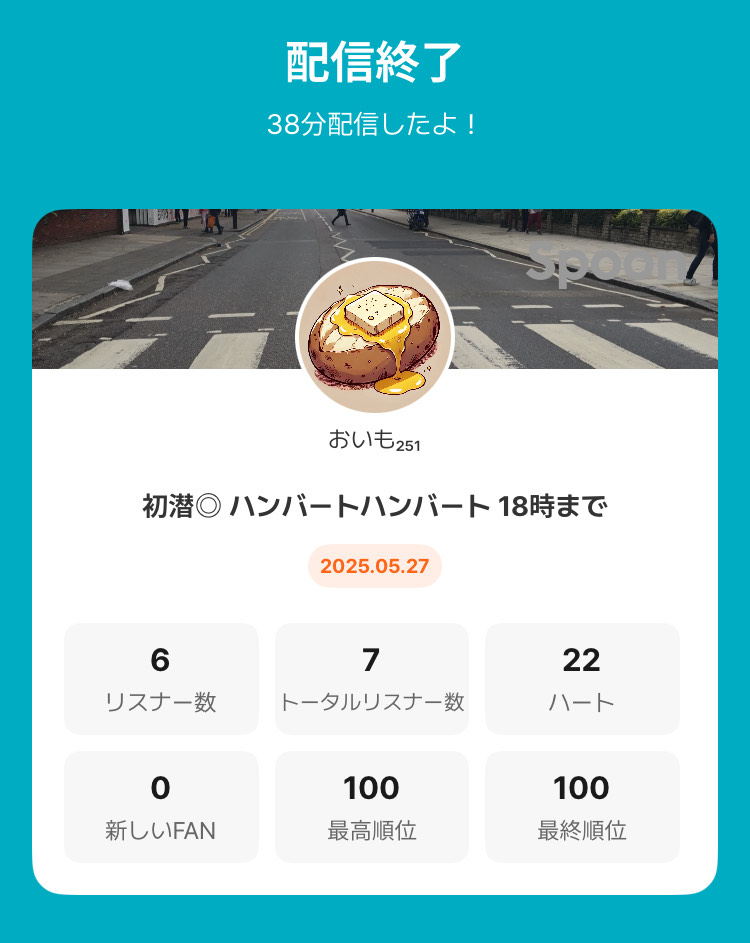Select the 最終順位 ranking card

tap(583, 806)
